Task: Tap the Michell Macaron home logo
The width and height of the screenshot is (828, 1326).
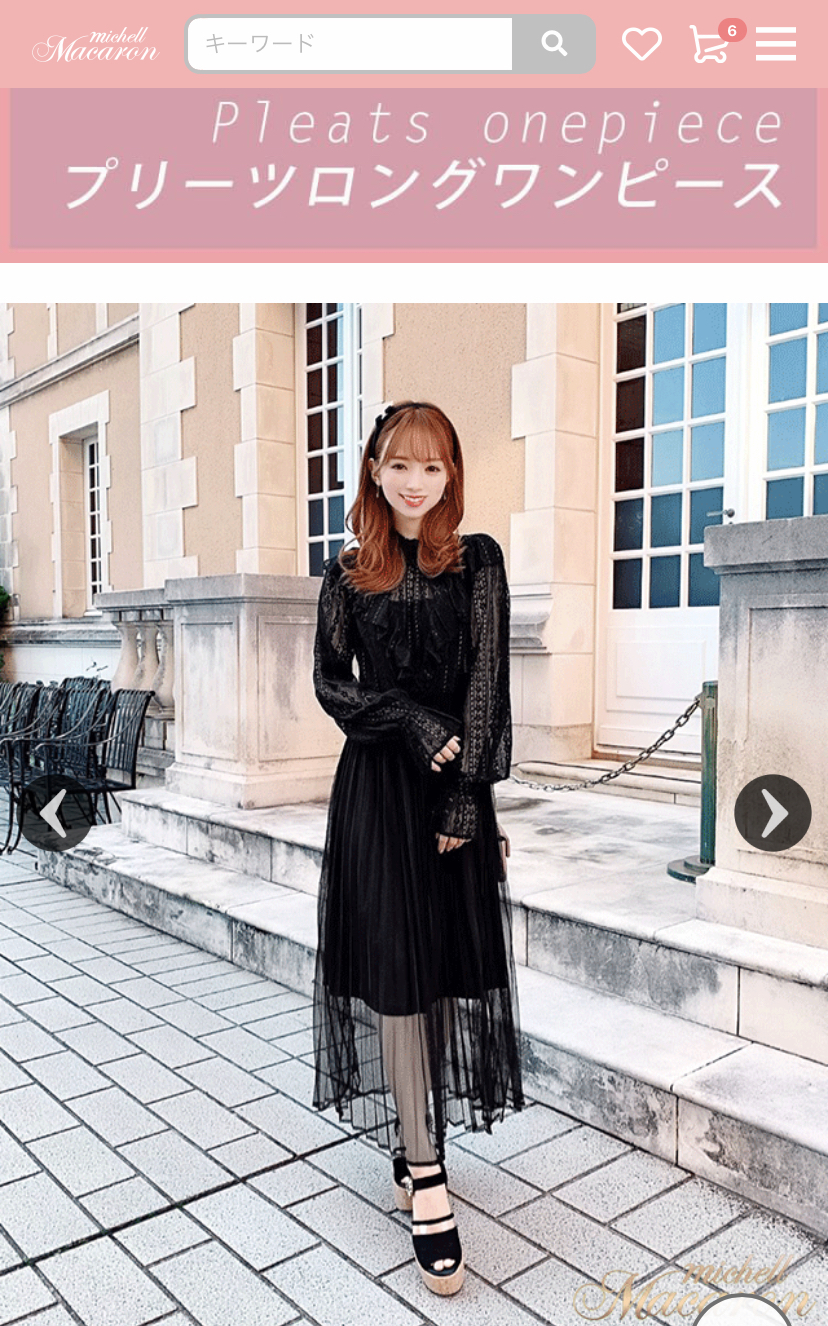Action: 95,45
